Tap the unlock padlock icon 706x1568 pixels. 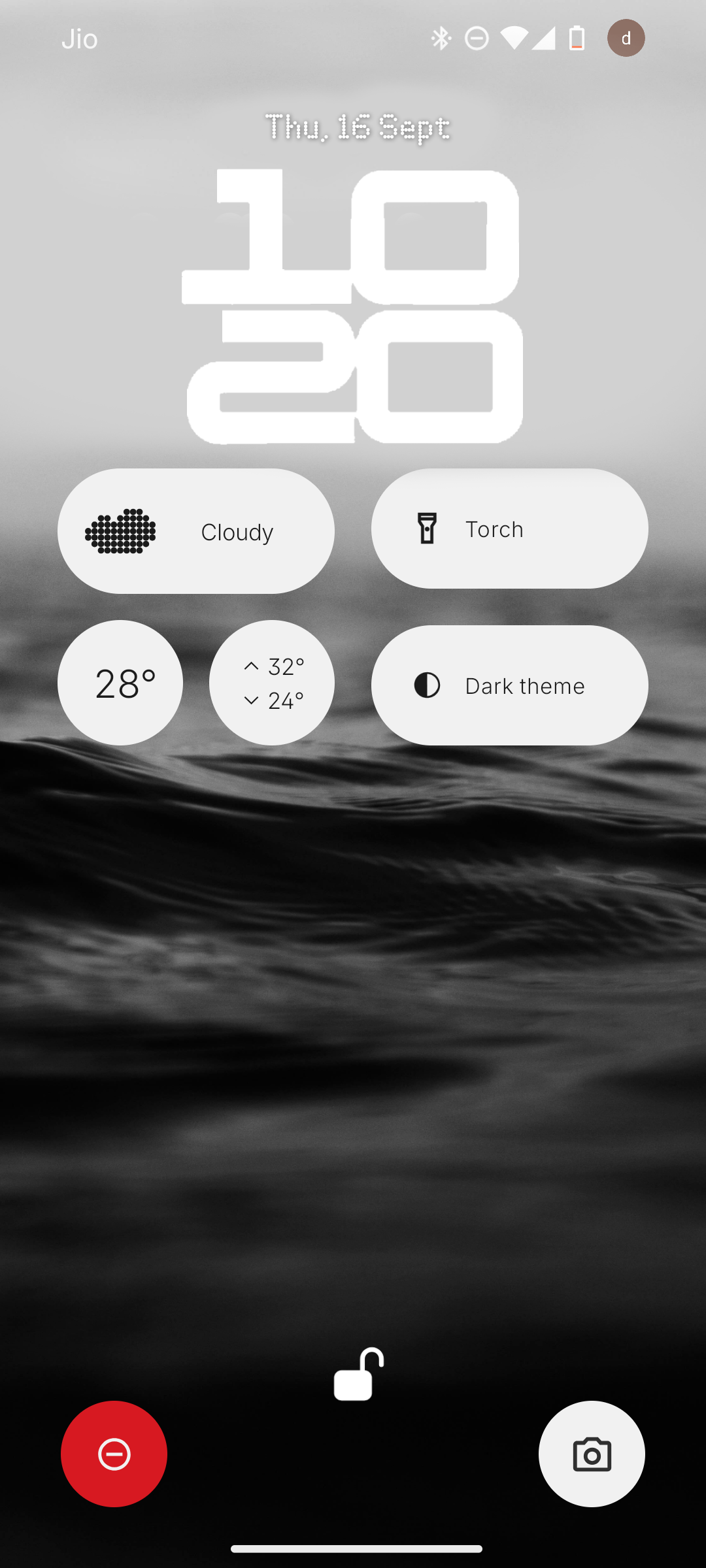(x=358, y=1375)
